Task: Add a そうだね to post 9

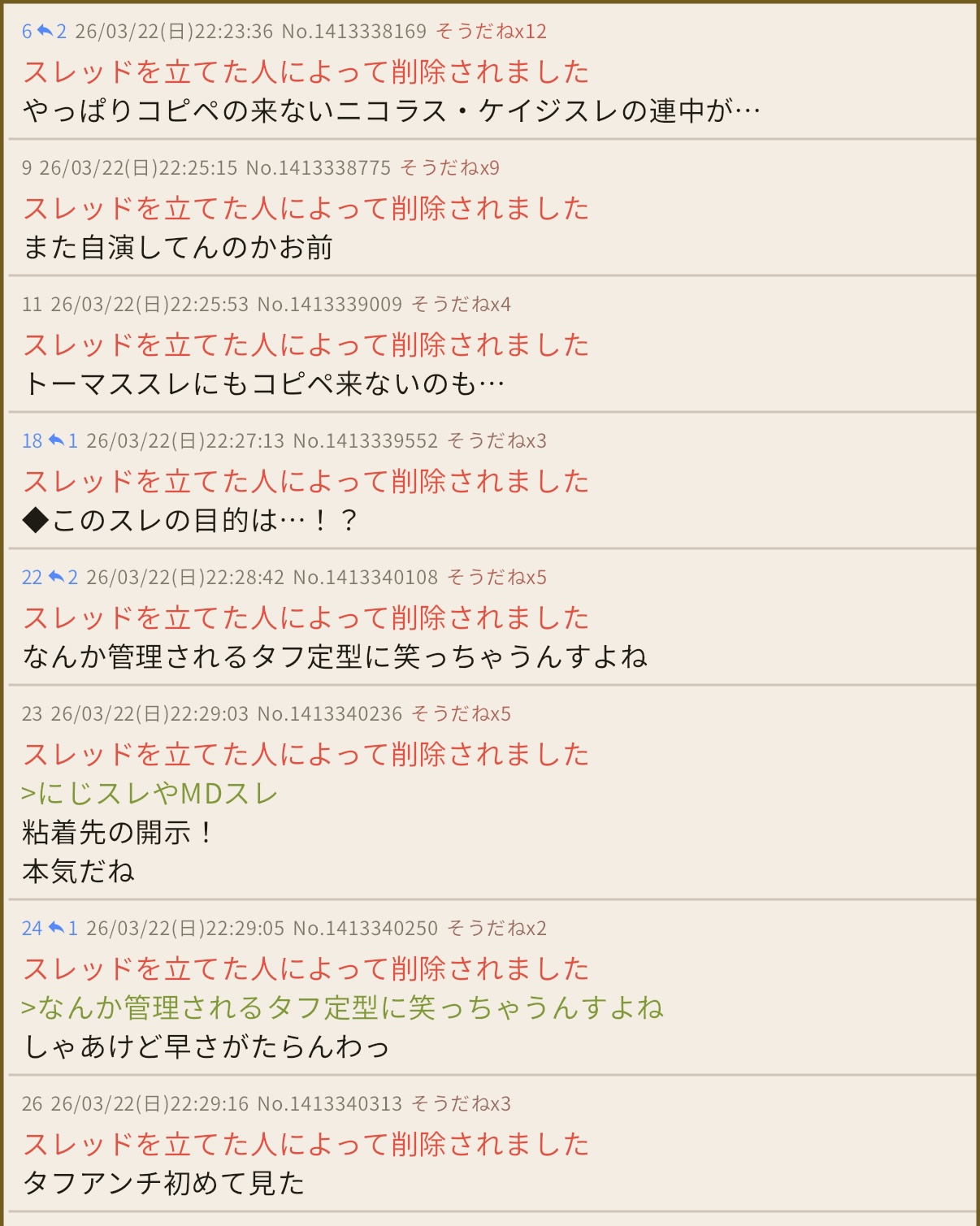Action: 449,168
